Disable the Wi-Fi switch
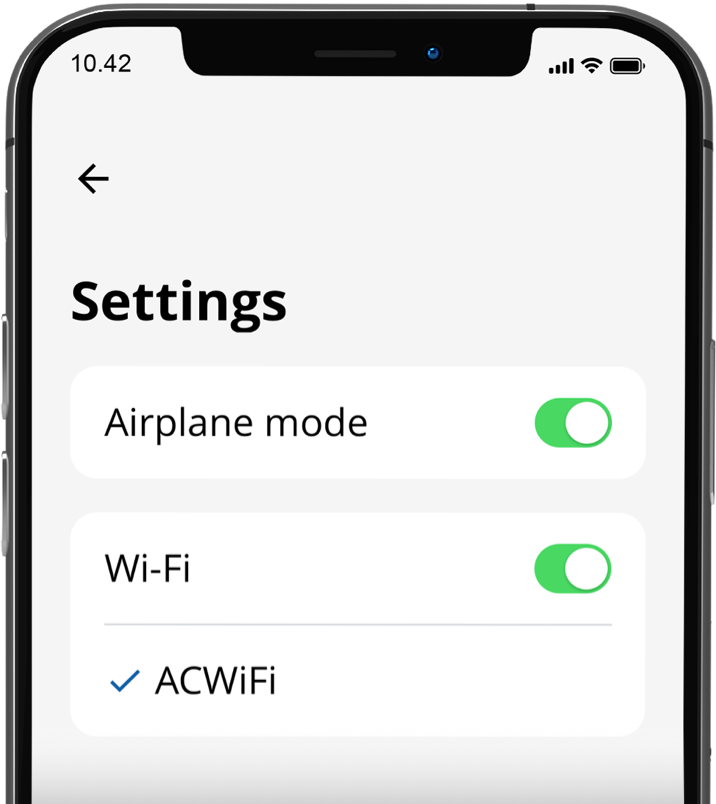 (572, 569)
